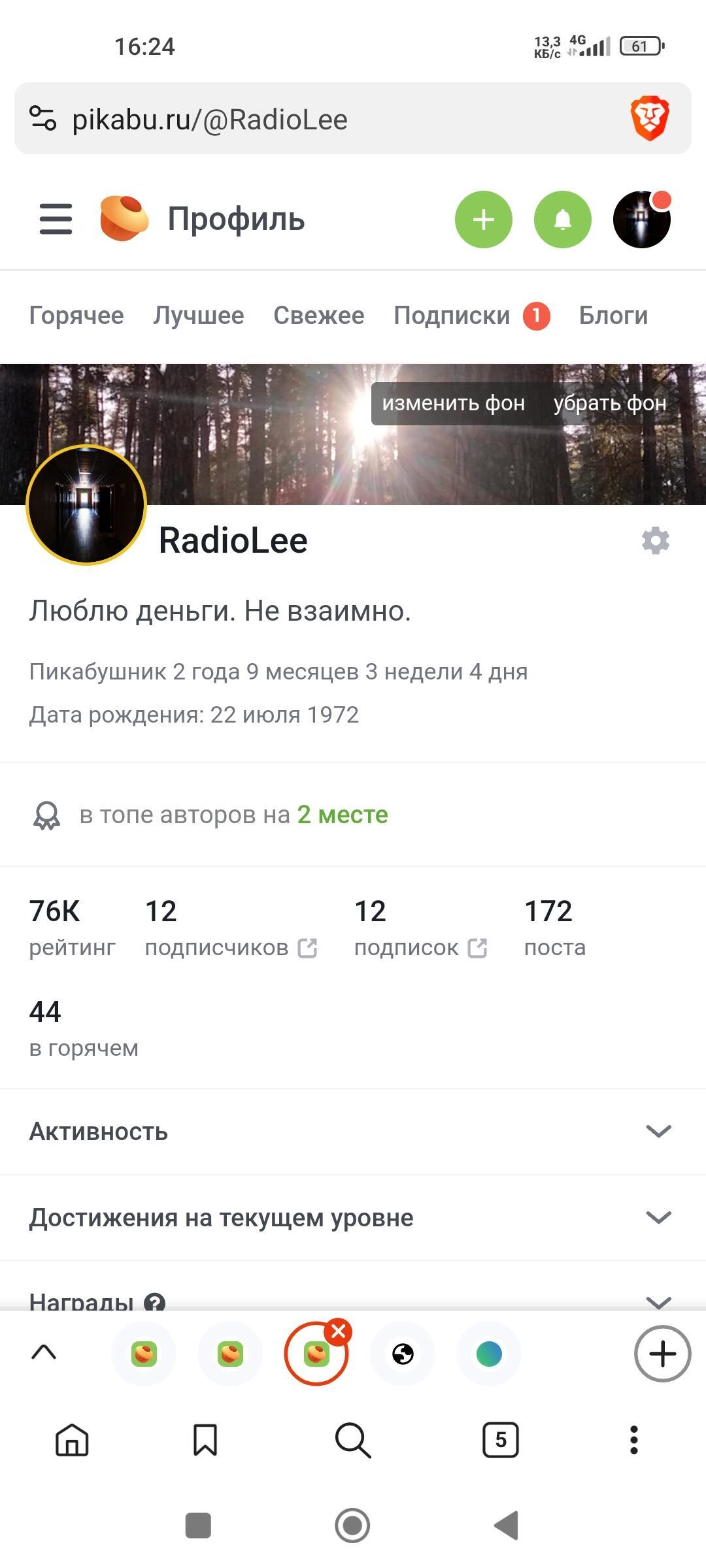Open the 2 месте author rating link
The image size is (706, 1568).
[x=342, y=815]
